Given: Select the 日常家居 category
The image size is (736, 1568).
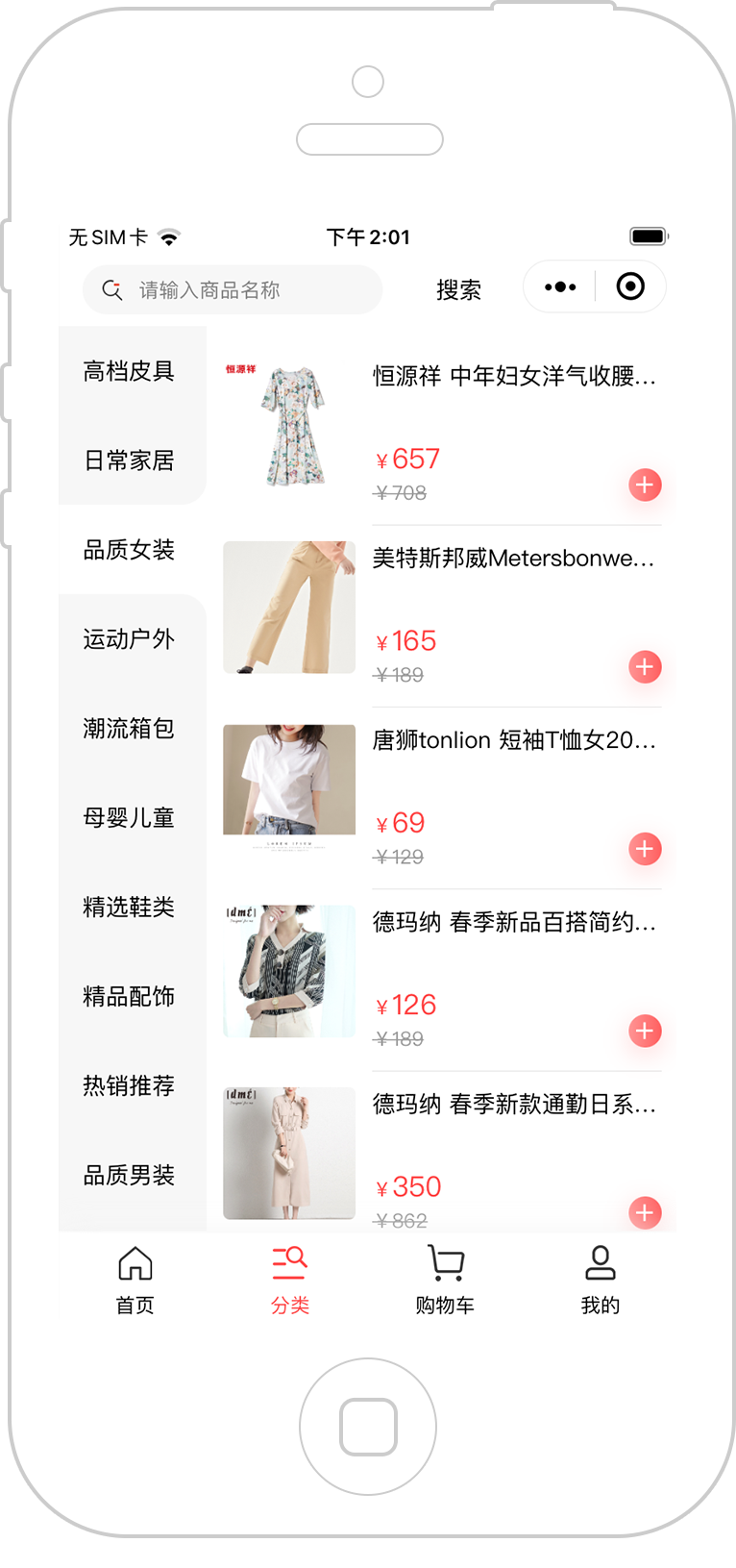Looking at the screenshot, I should 129,460.
